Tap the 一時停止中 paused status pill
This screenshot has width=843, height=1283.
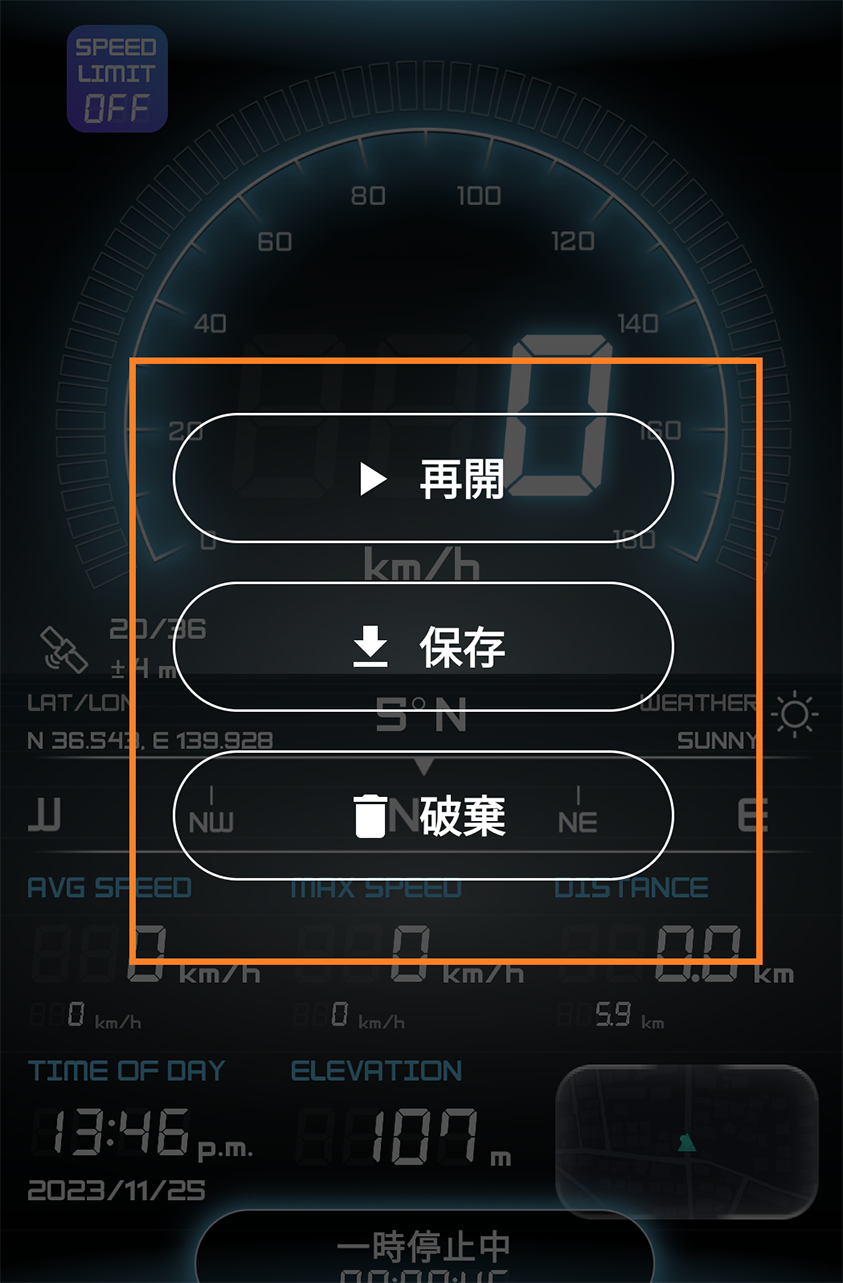coord(424,1250)
